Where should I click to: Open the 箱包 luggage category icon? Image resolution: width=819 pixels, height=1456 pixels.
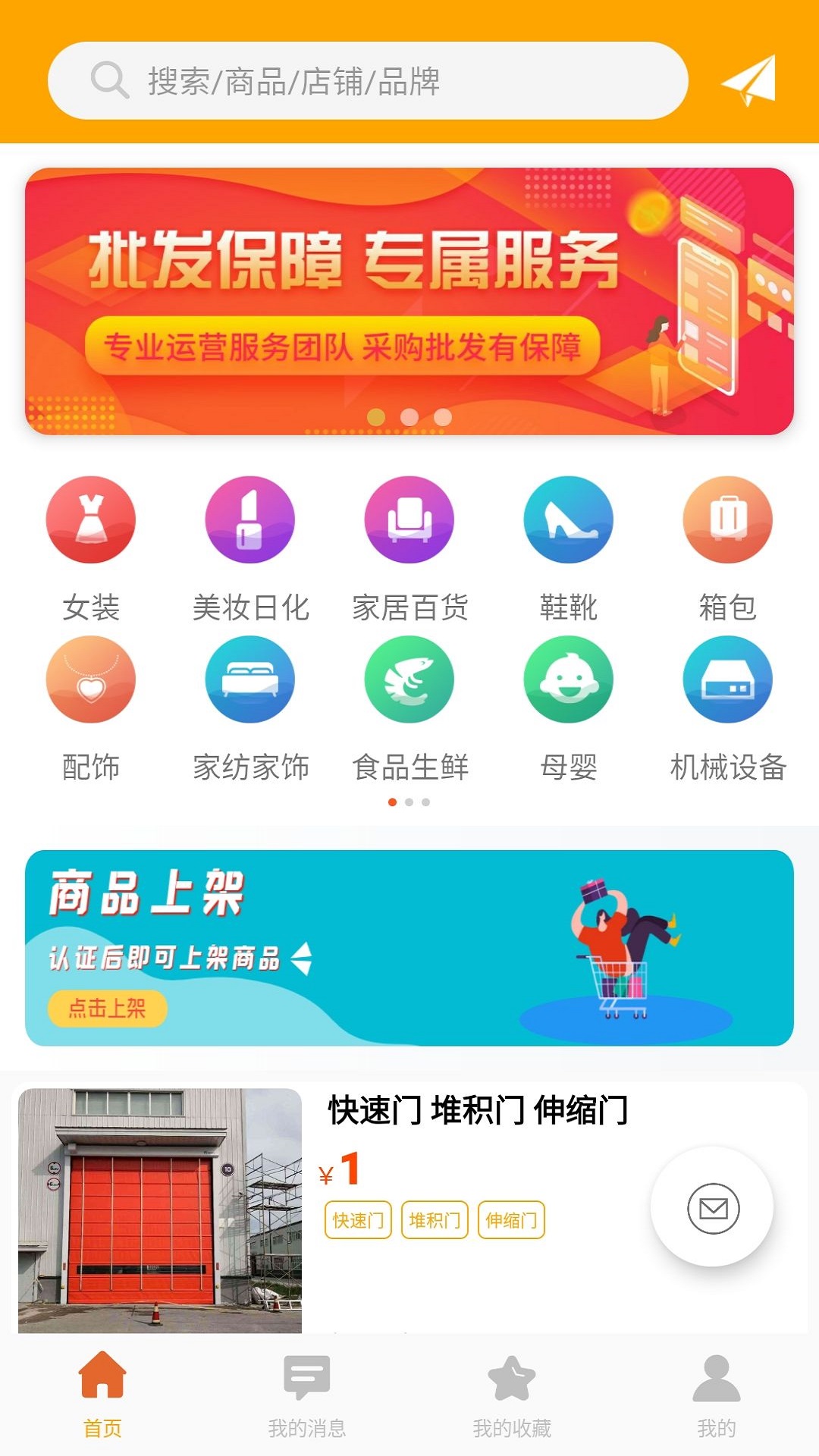(726, 520)
